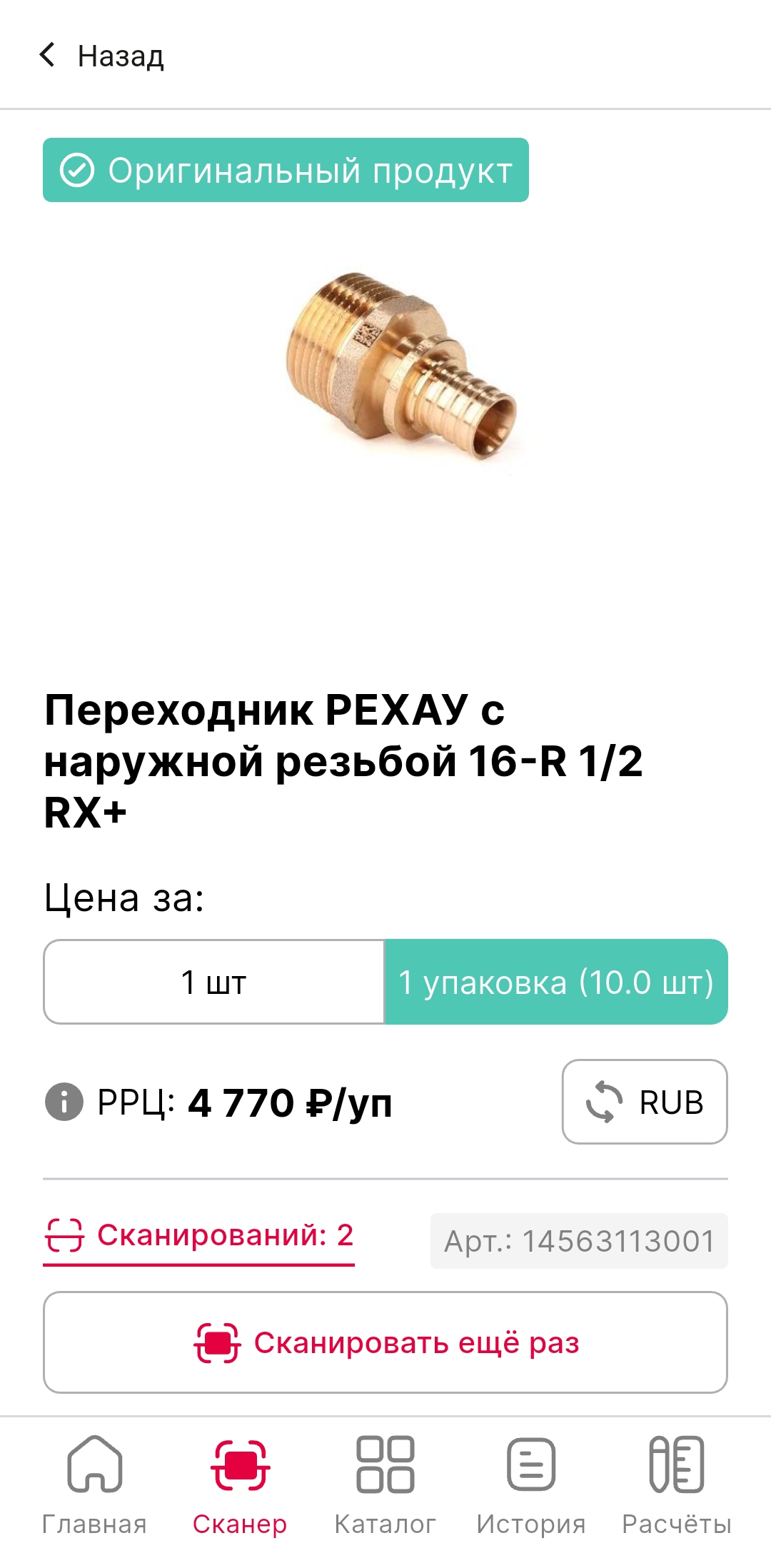
Task: Select the 1 упаковка (10.0 шт) option
Action: pos(555,982)
